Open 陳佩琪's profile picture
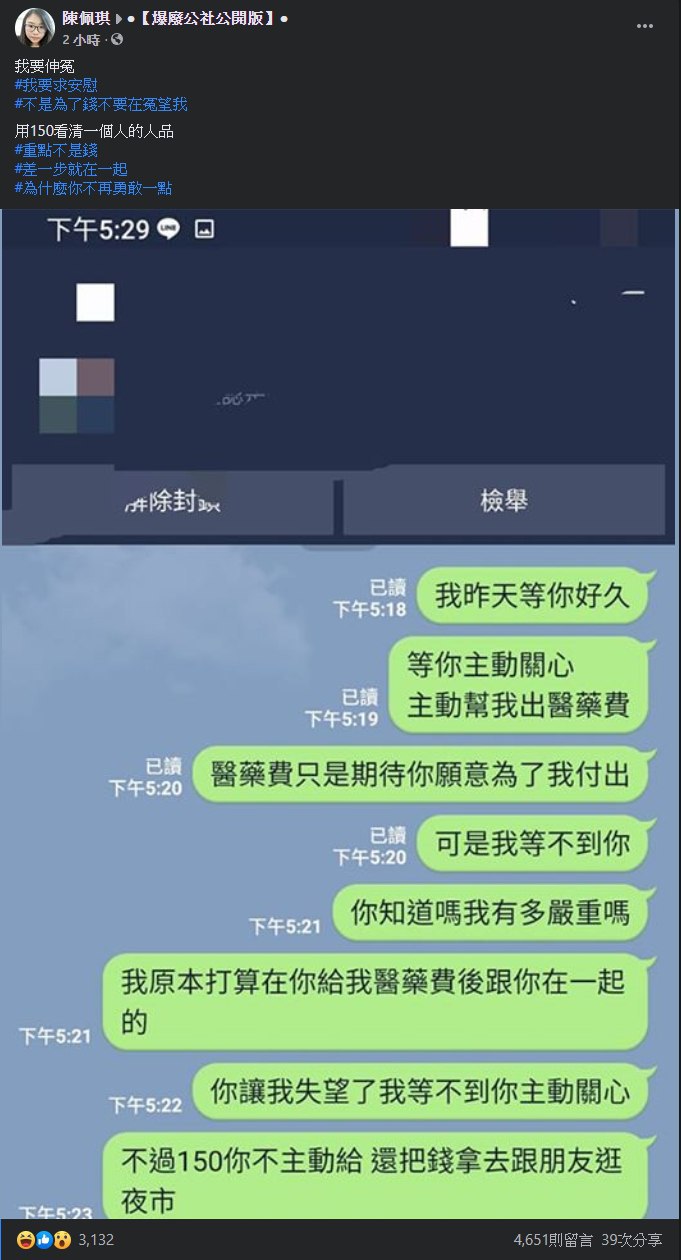Screen dimensions: 681x1260 point(35,28)
